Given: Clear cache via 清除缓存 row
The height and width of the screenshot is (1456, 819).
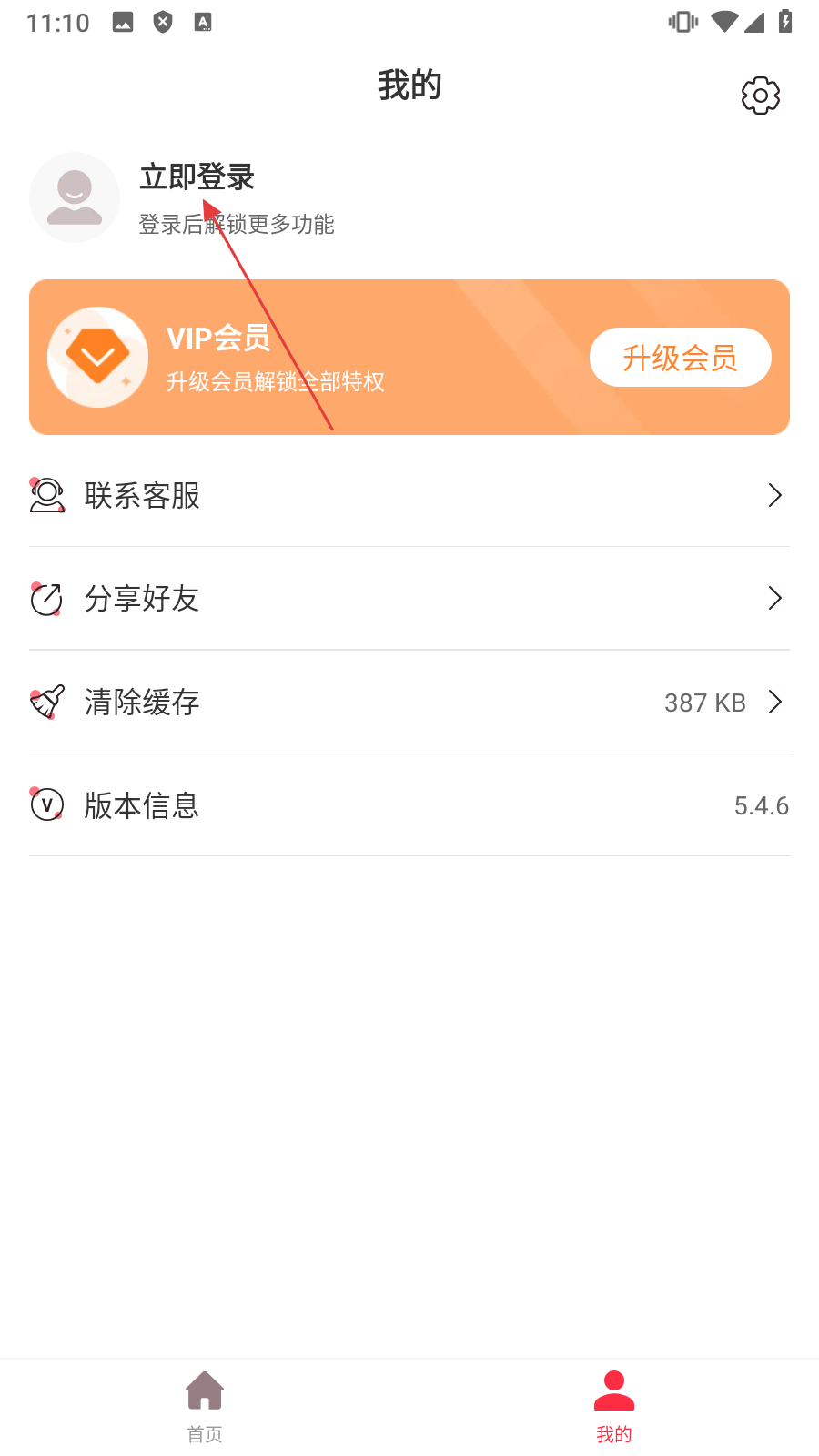Looking at the screenshot, I should coord(409,702).
